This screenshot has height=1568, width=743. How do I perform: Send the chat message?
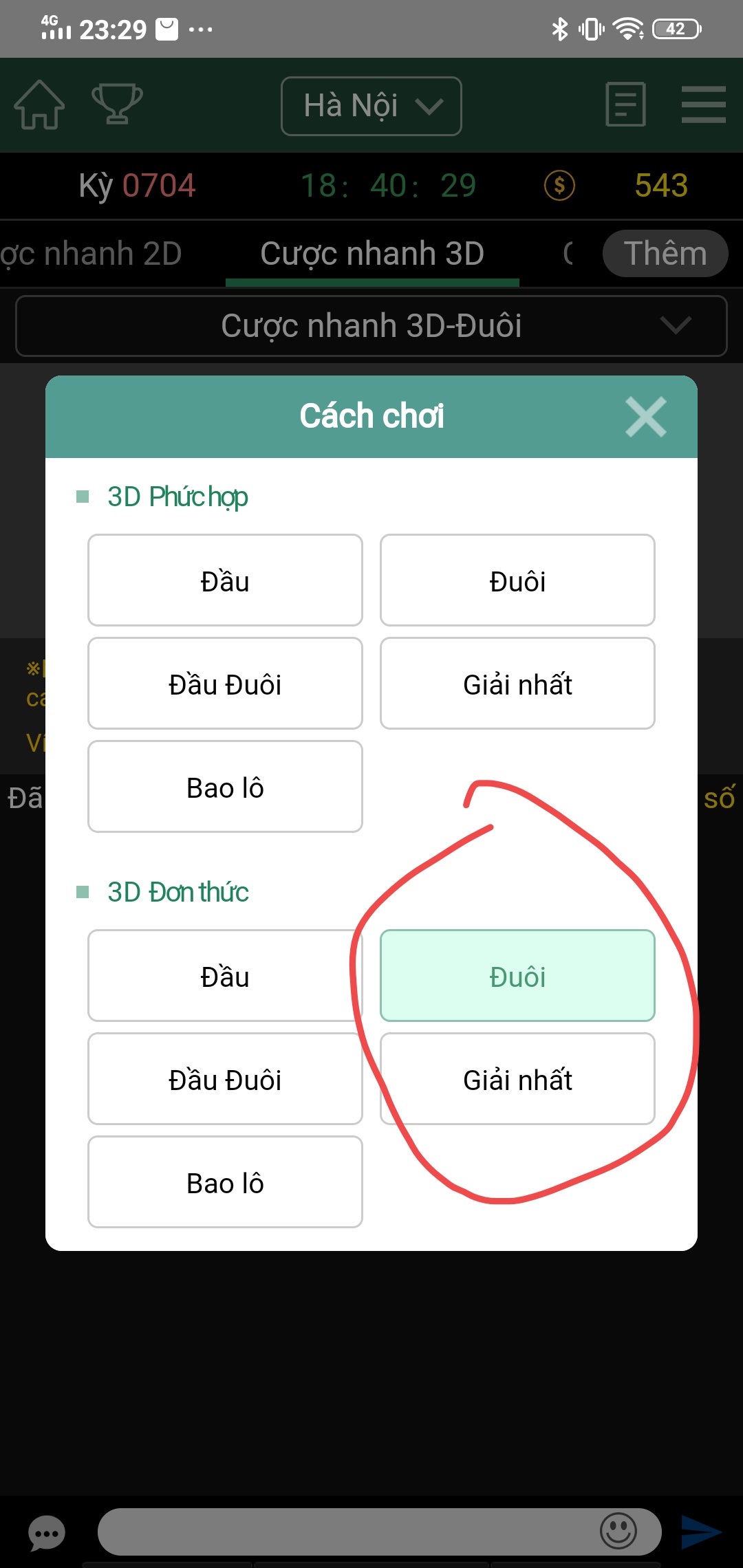coord(700,1532)
